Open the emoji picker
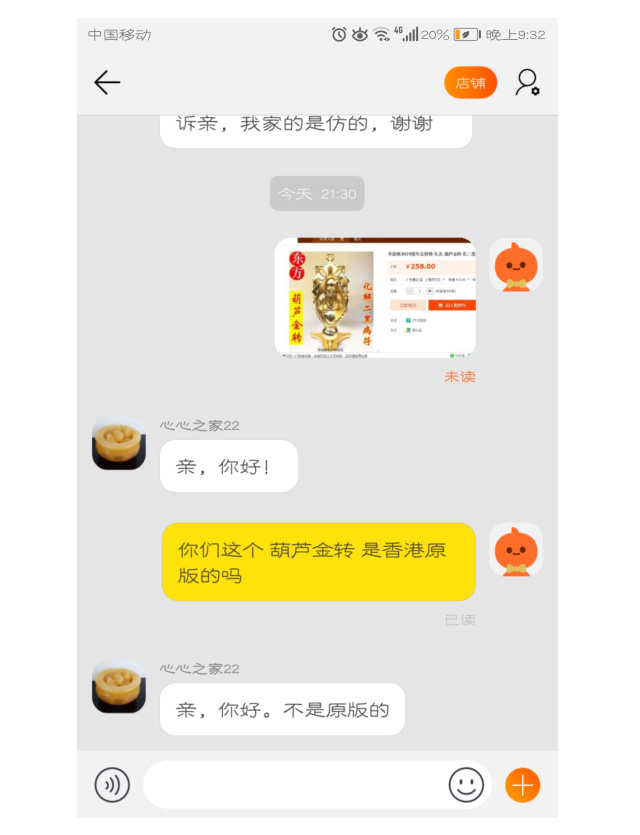640x835 pixels. click(466, 785)
